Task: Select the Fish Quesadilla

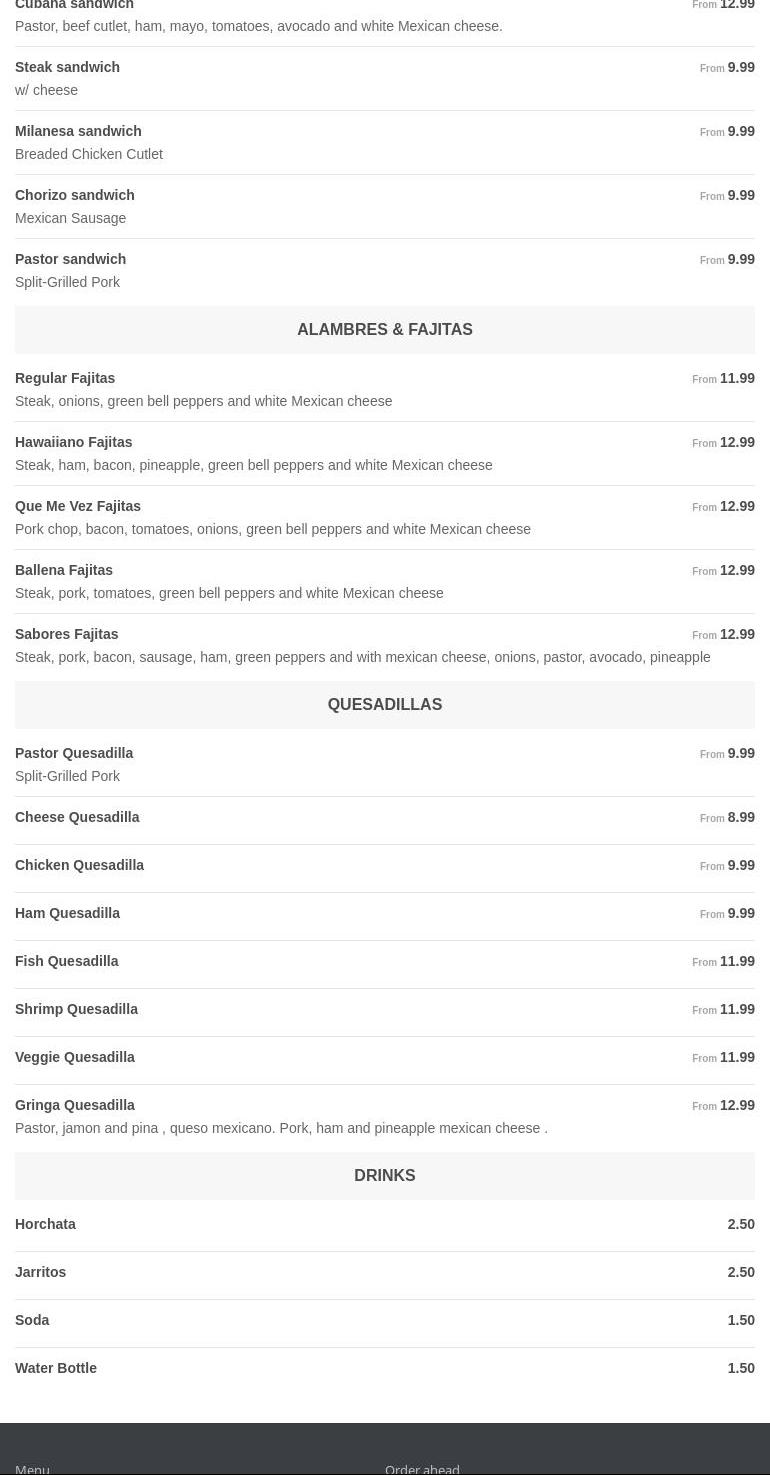Action: (385, 964)
